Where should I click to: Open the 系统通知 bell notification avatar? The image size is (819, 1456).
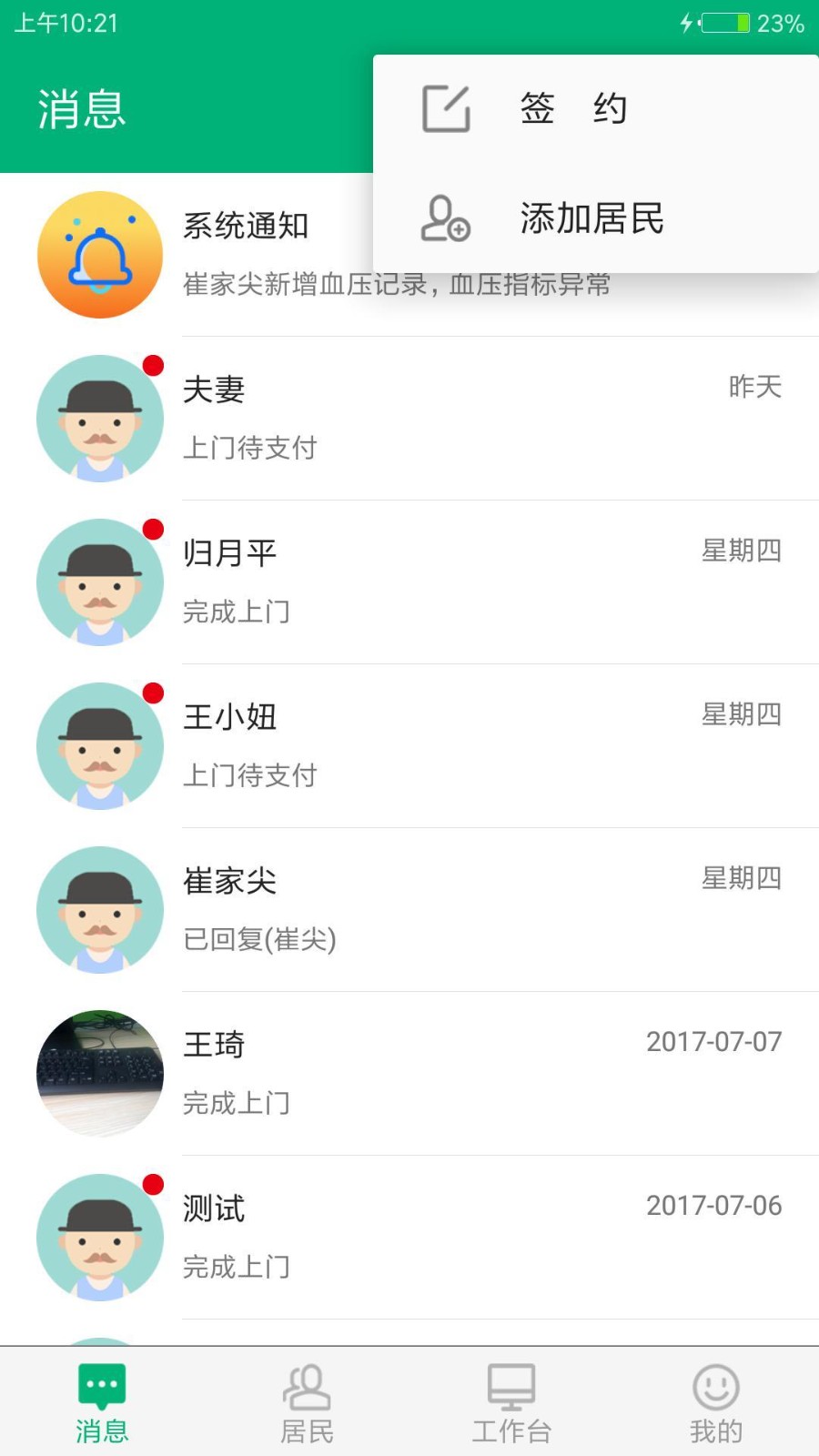click(100, 253)
